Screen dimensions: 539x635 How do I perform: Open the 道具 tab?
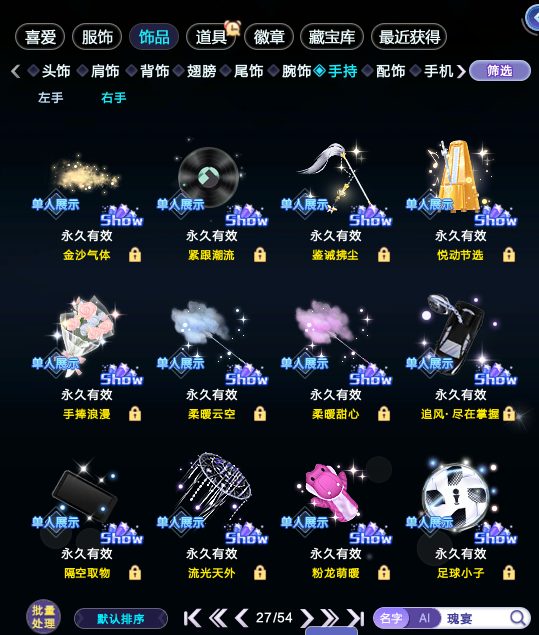pos(211,37)
